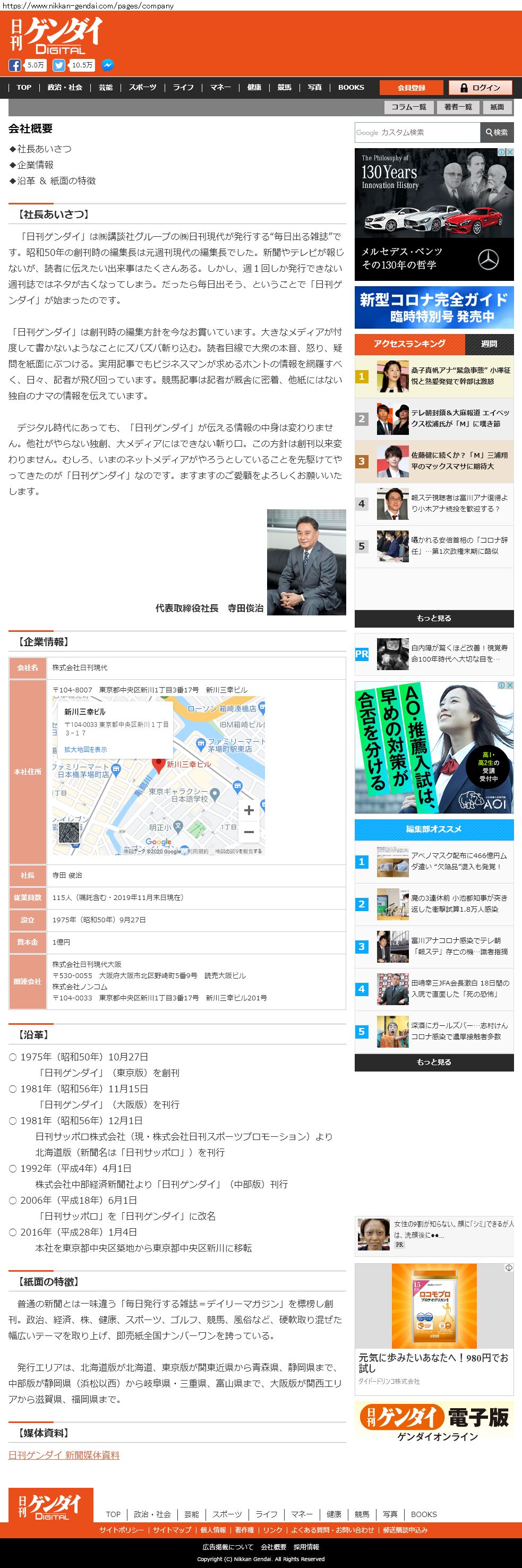Open the Twitter share icon
The width and height of the screenshot is (522, 1568).
[59, 65]
